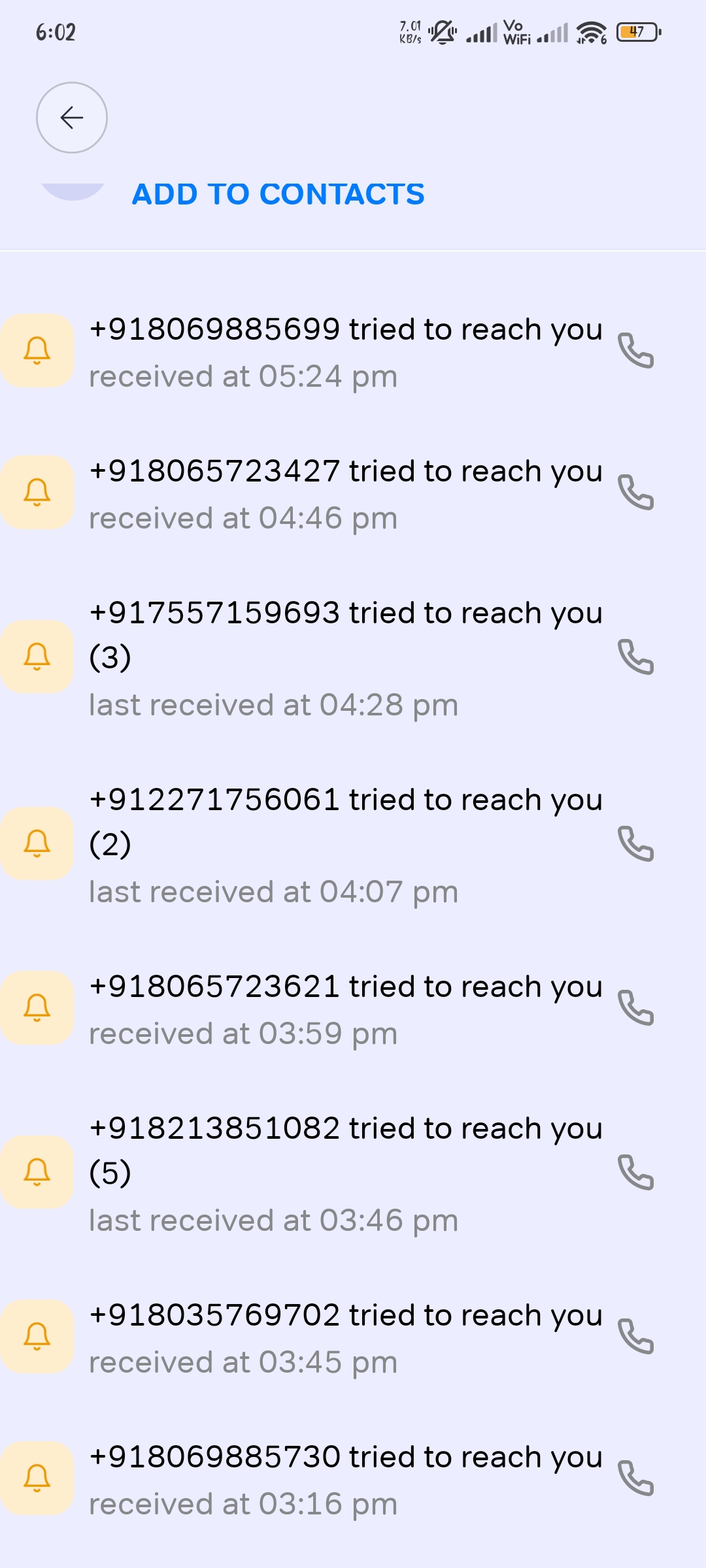Screen dimensions: 706x1568
Task: Ring +918069885730 with its call icon
Action: coord(635,1478)
